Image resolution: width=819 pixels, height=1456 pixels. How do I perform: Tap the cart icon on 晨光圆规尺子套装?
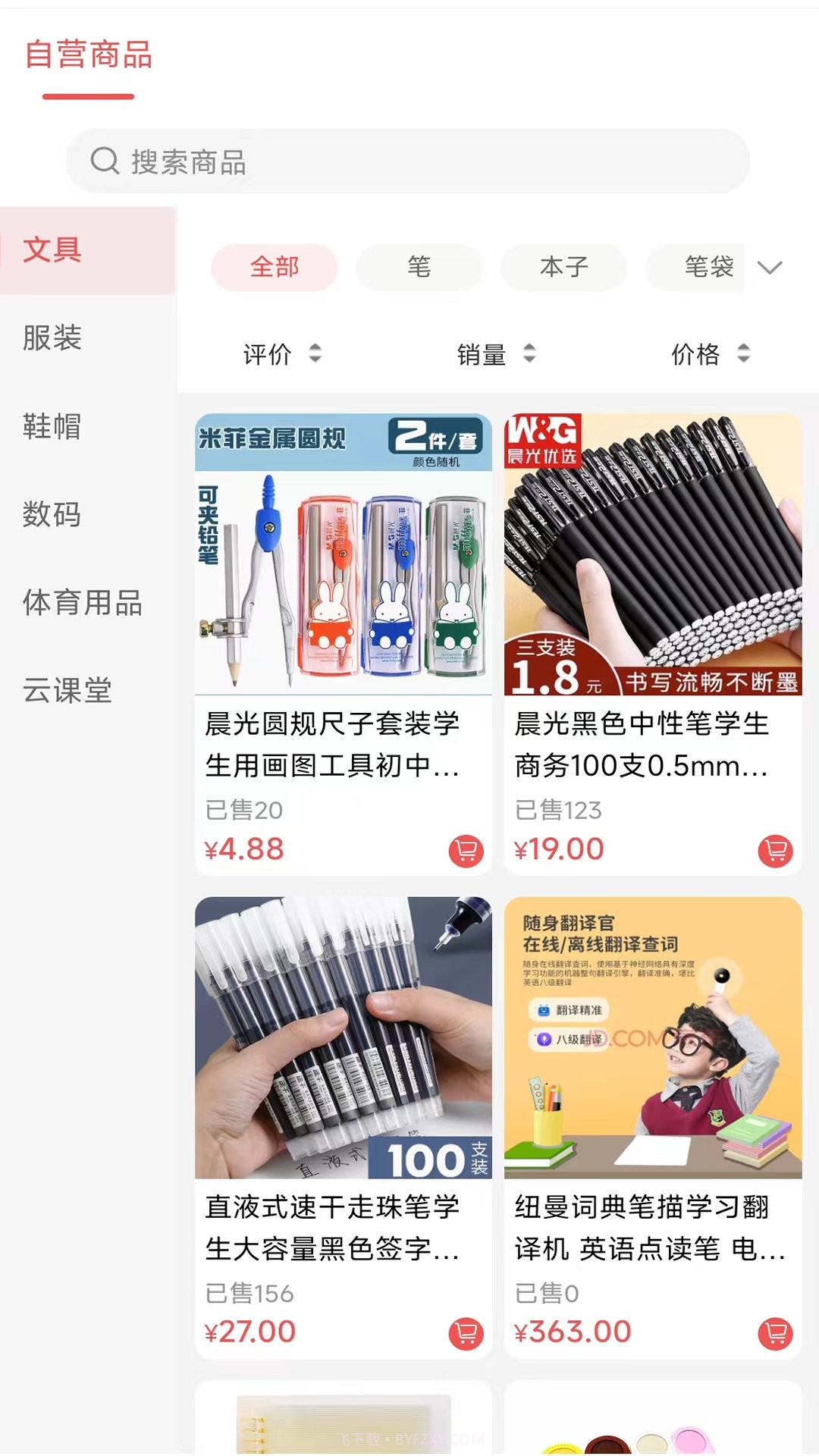coord(465,852)
